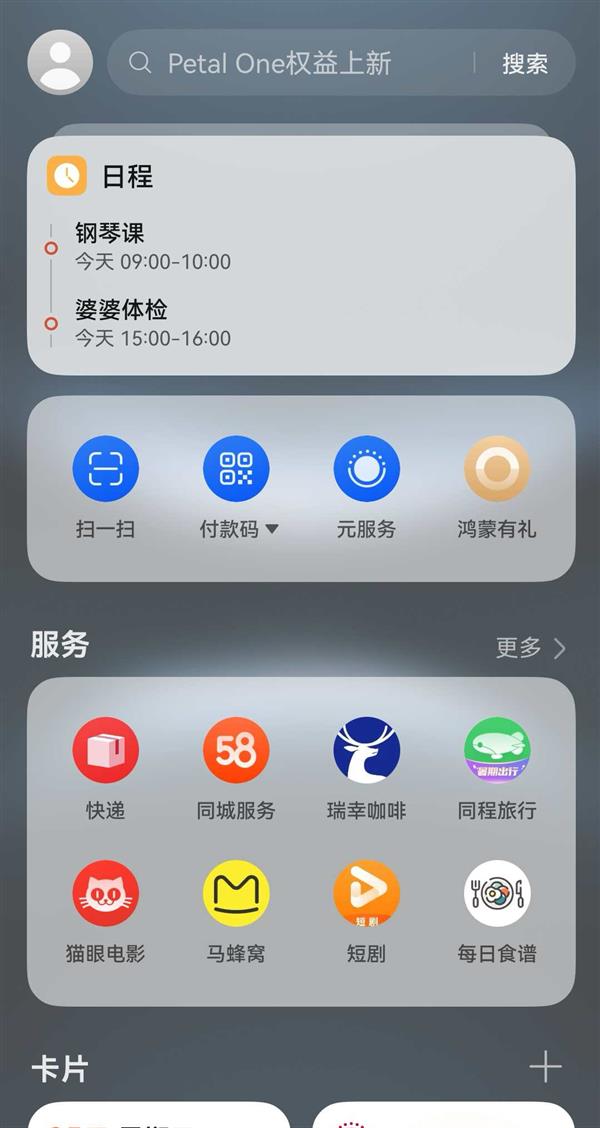The width and height of the screenshot is (600, 1128).
Task: Open 元服务
Action: 367,488
